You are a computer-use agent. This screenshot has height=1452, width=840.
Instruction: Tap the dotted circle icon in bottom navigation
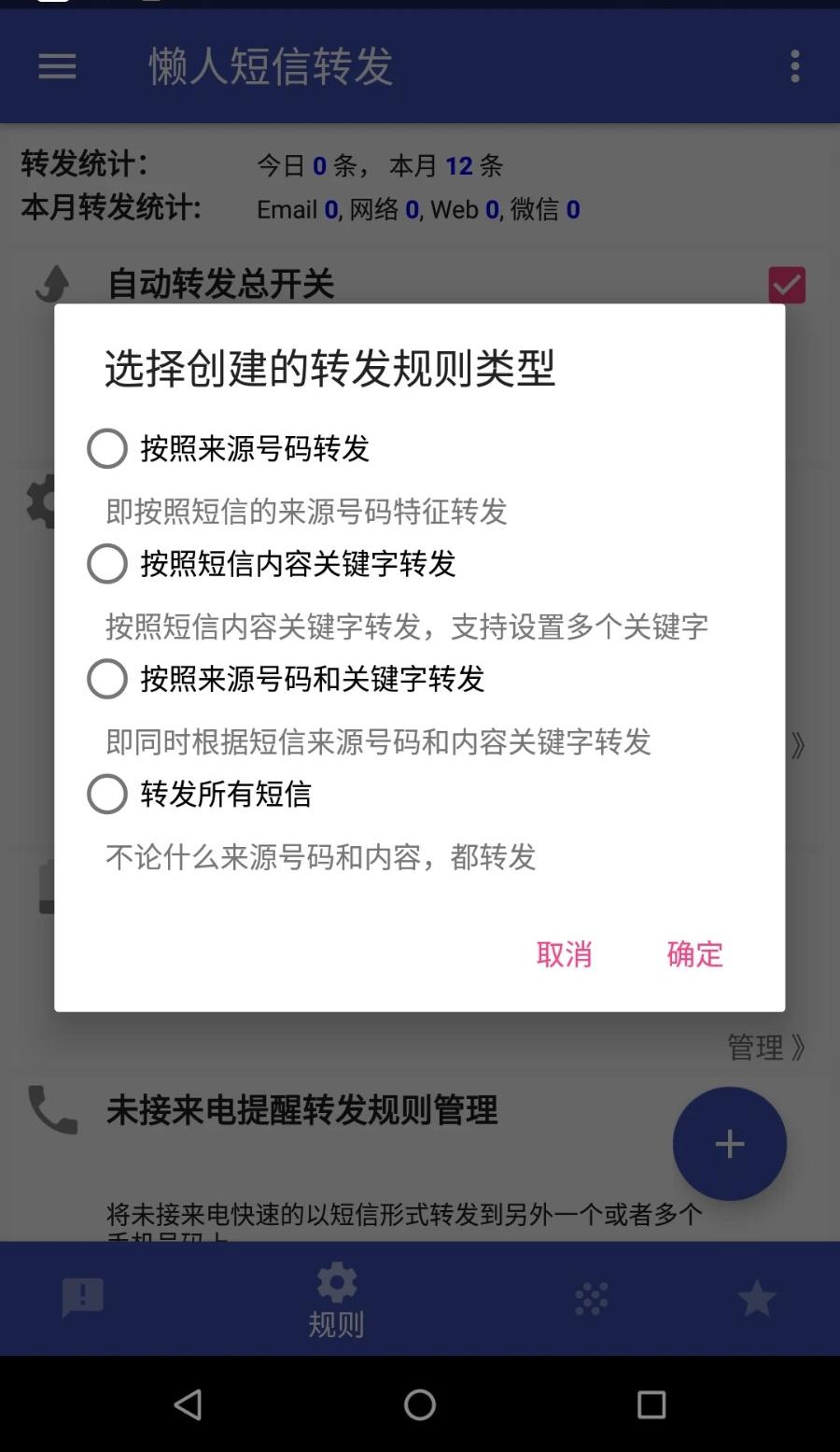coord(590,1298)
